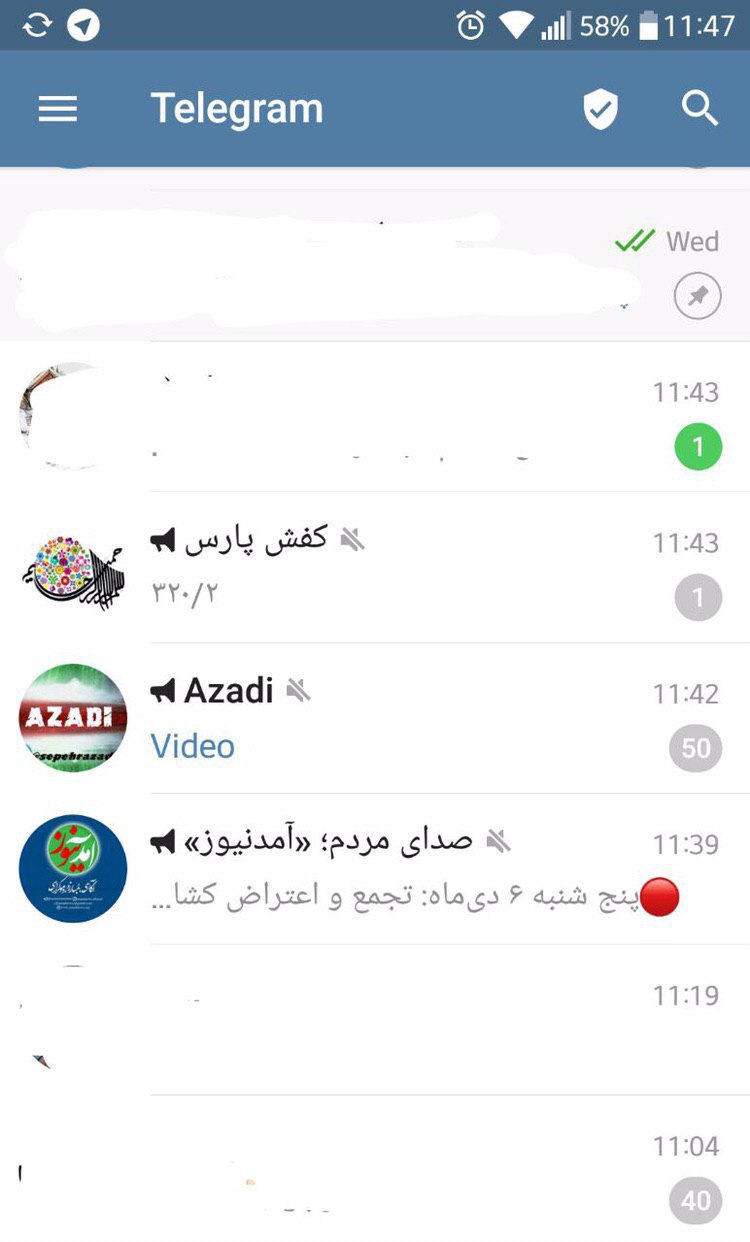This screenshot has height=1242, width=750.
Task: Open search in Telegram
Action: point(699,108)
